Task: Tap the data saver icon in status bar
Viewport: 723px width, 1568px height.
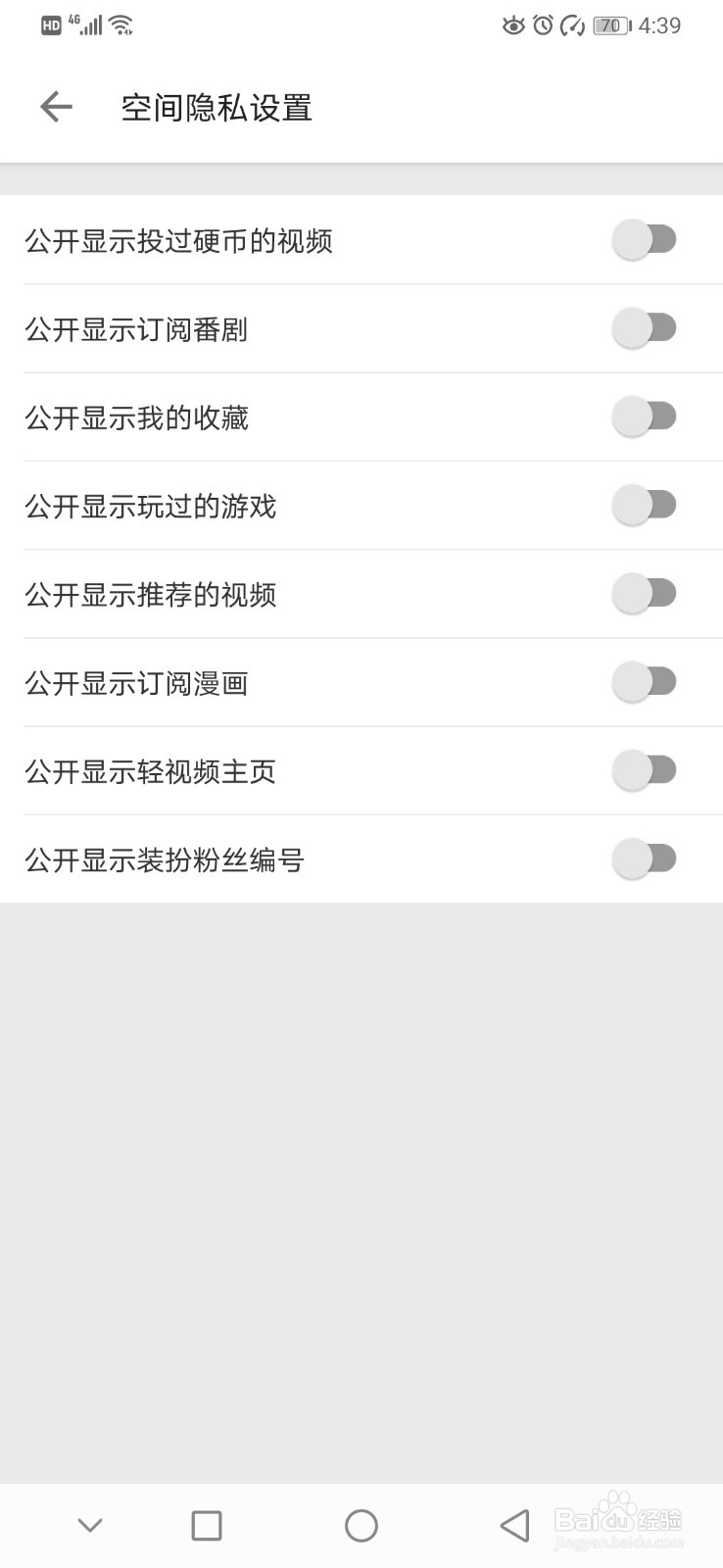Action: 574,25
